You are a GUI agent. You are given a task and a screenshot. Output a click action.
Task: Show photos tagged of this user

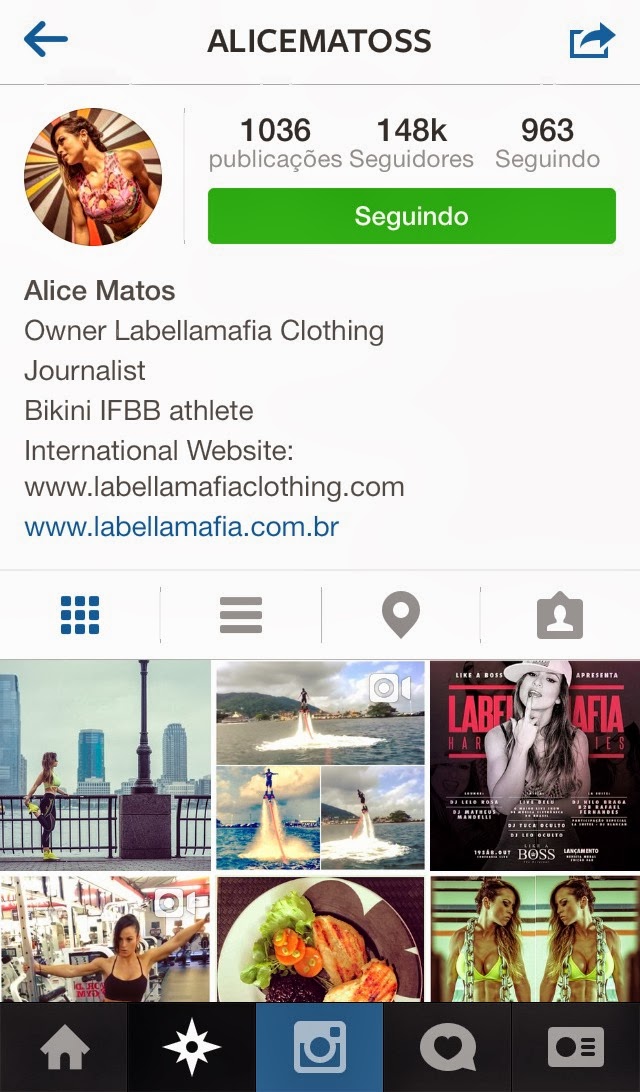click(560, 615)
